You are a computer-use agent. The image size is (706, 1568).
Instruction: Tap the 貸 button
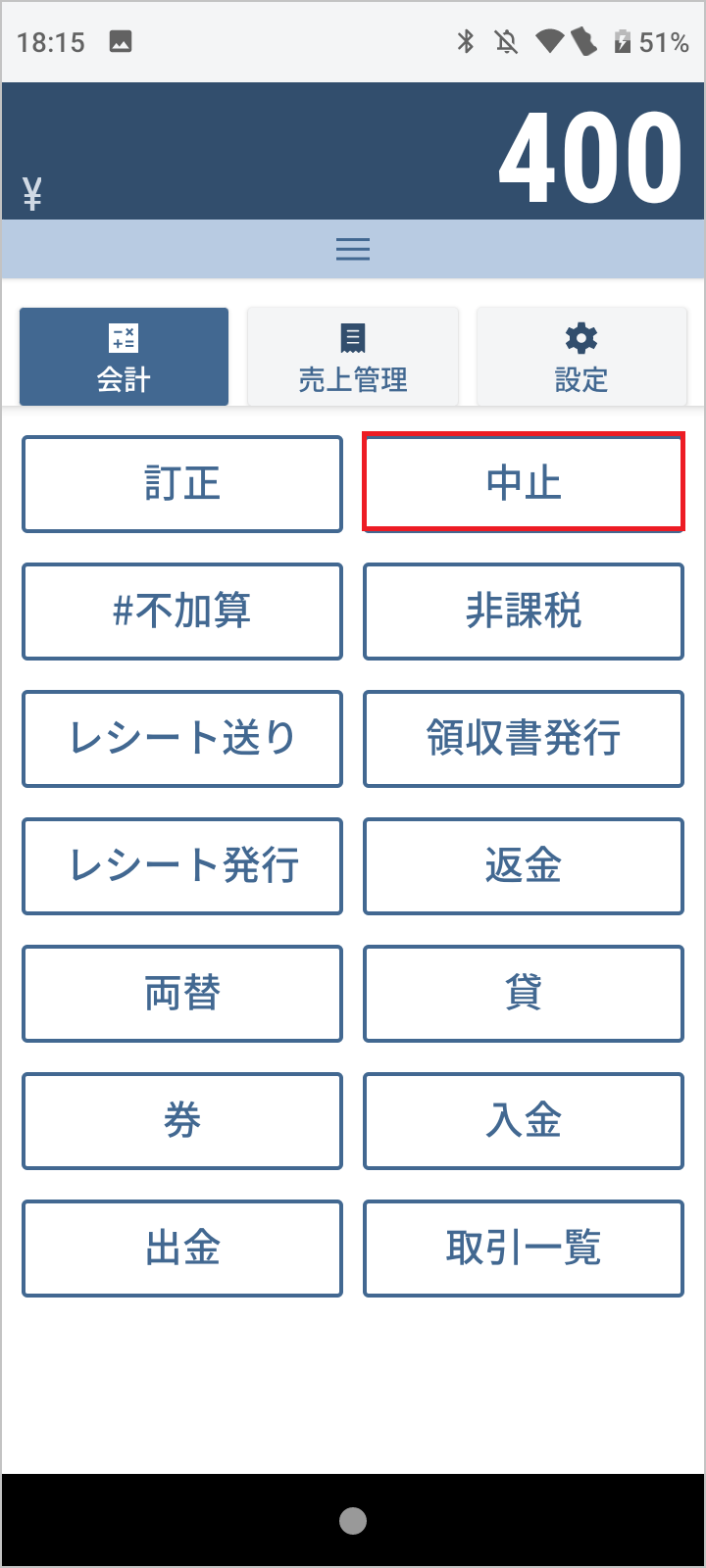click(x=524, y=994)
